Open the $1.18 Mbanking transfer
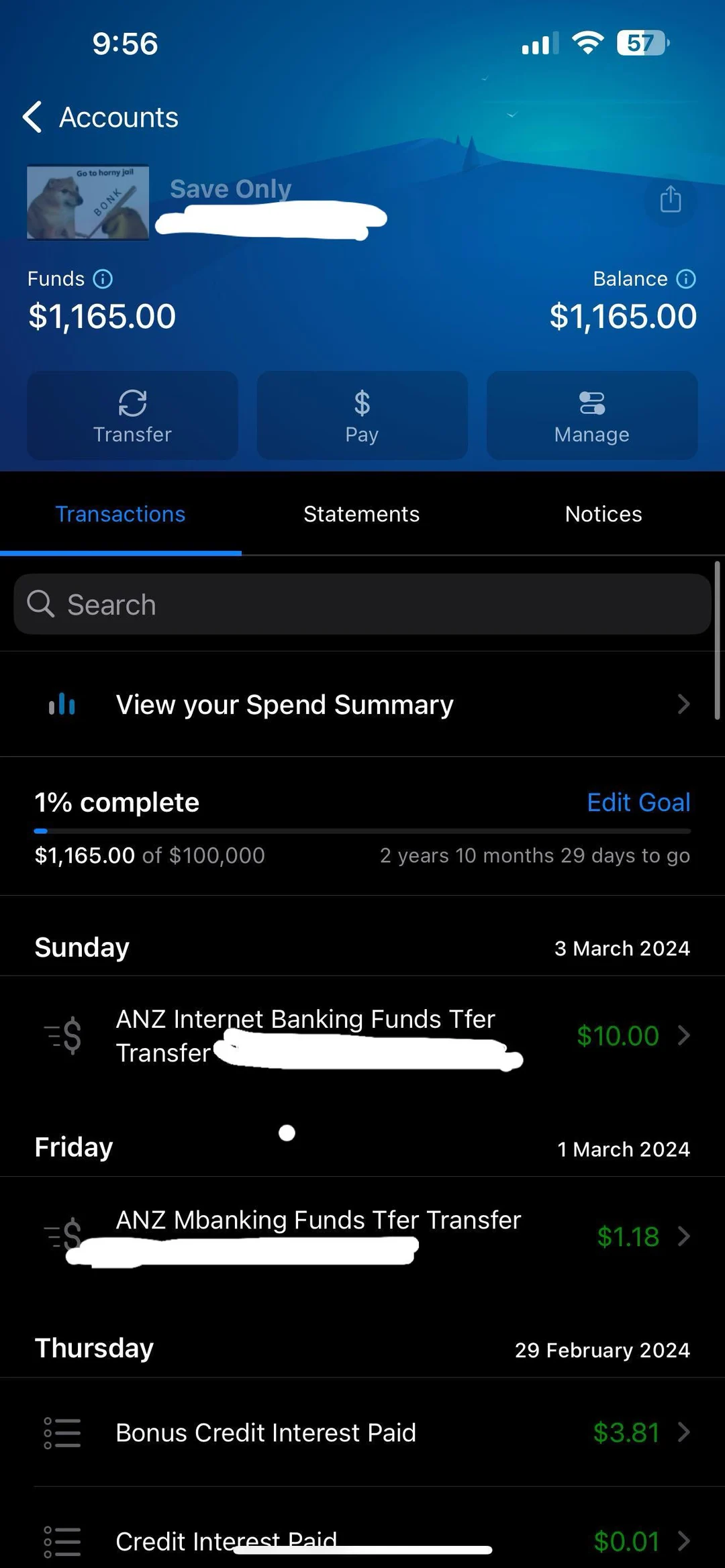 pyautogui.click(x=362, y=1236)
